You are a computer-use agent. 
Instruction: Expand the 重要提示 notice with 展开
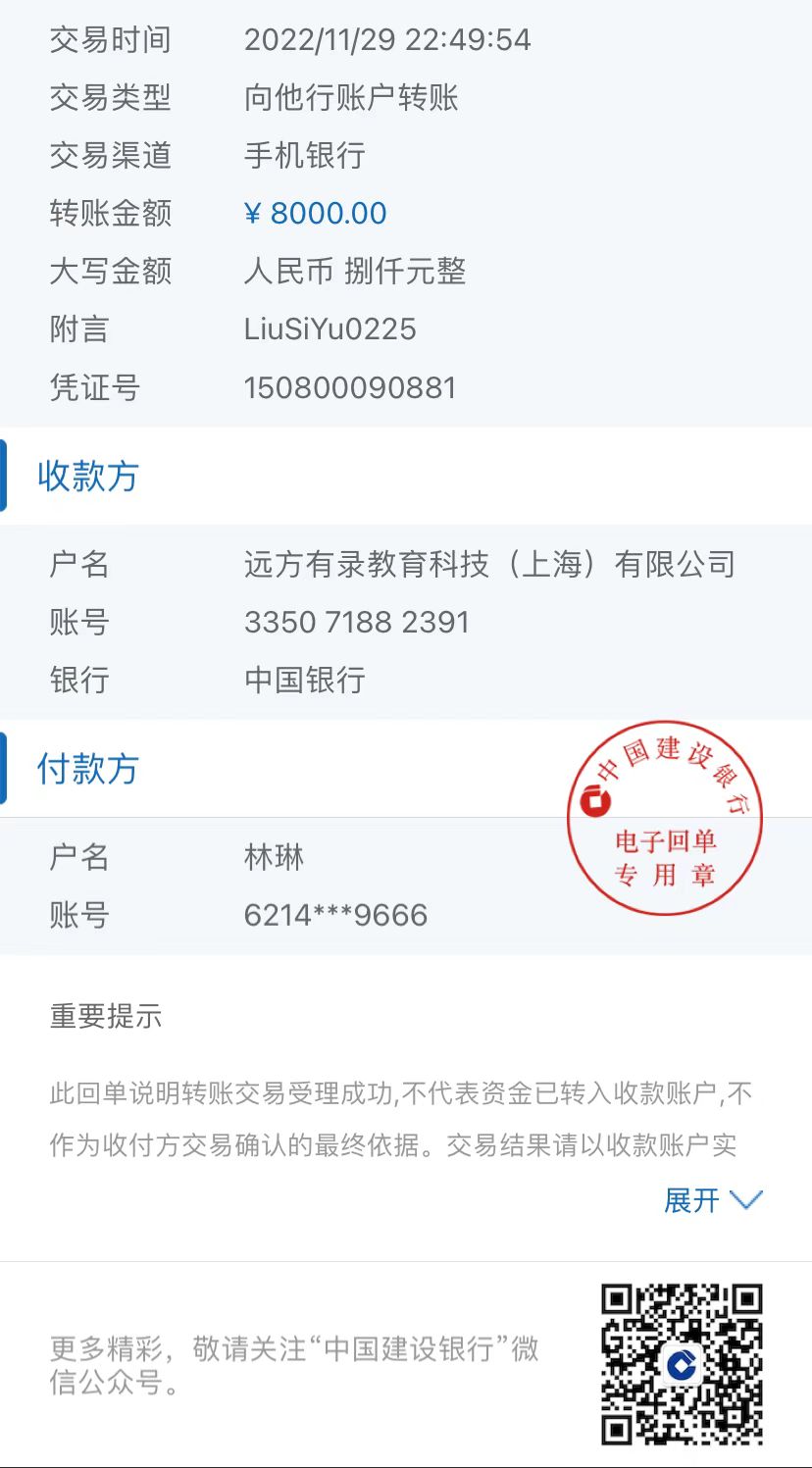click(x=712, y=1200)
